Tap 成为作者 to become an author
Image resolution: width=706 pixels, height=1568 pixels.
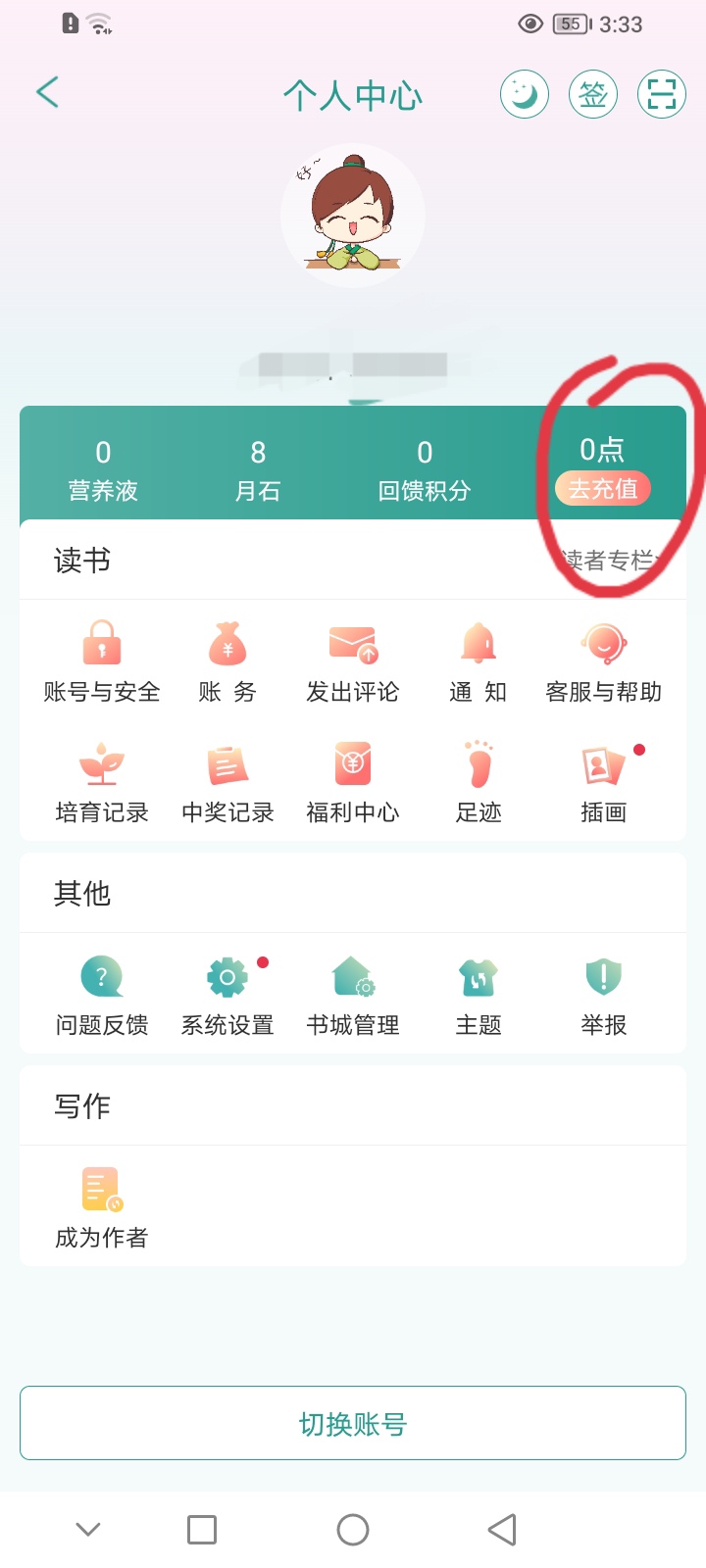(102, 1208)
